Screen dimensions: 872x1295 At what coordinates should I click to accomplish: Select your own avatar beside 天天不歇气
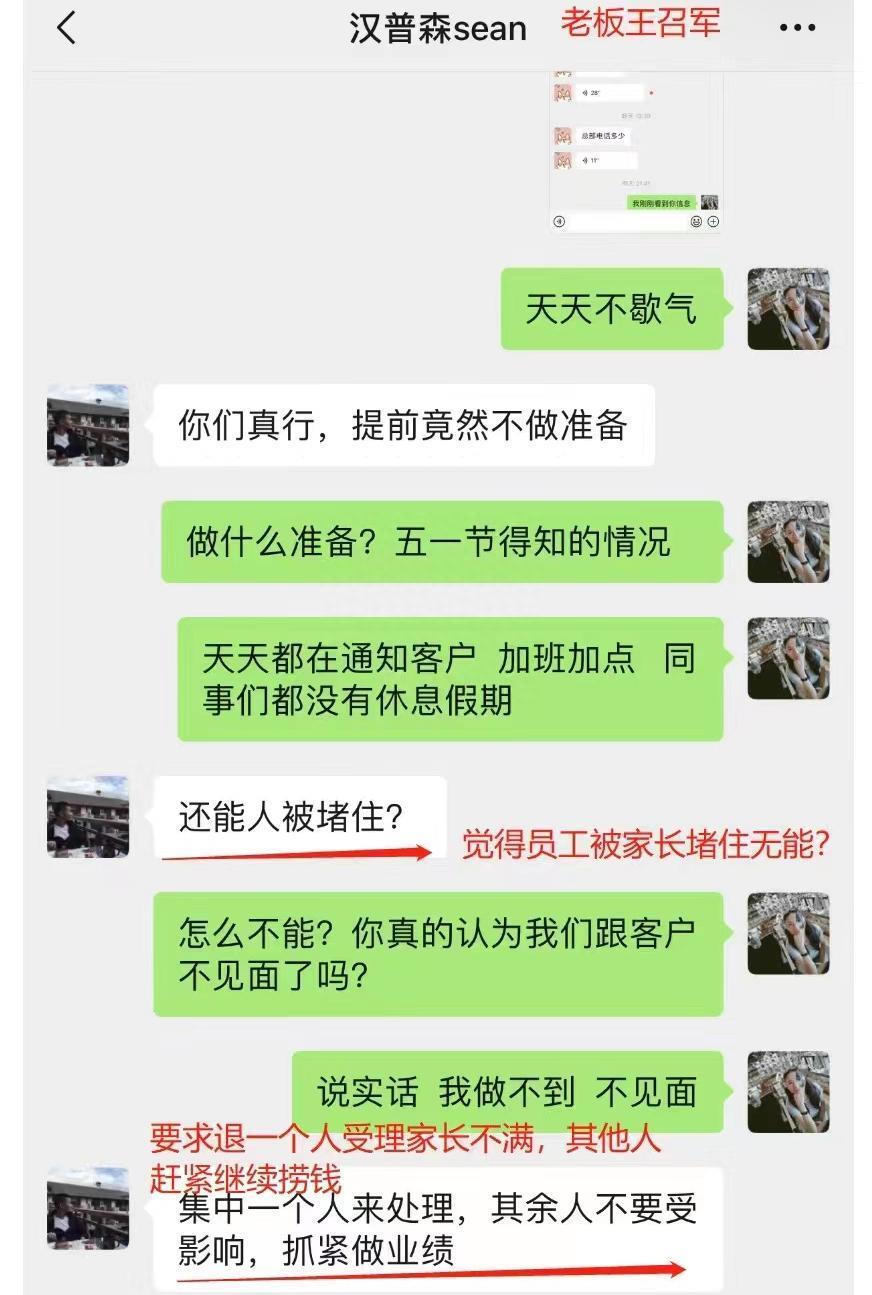[x=788, y=309]
